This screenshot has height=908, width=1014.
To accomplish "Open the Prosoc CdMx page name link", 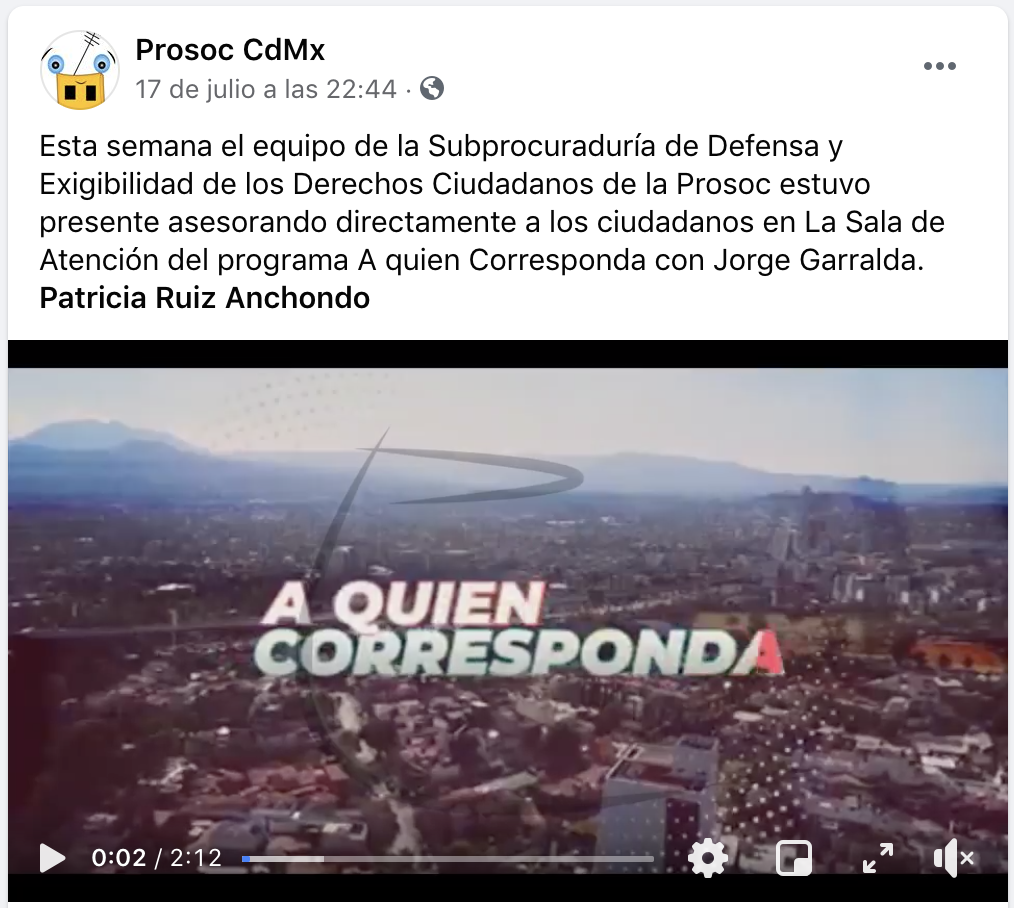I will (x=230, y=49).
